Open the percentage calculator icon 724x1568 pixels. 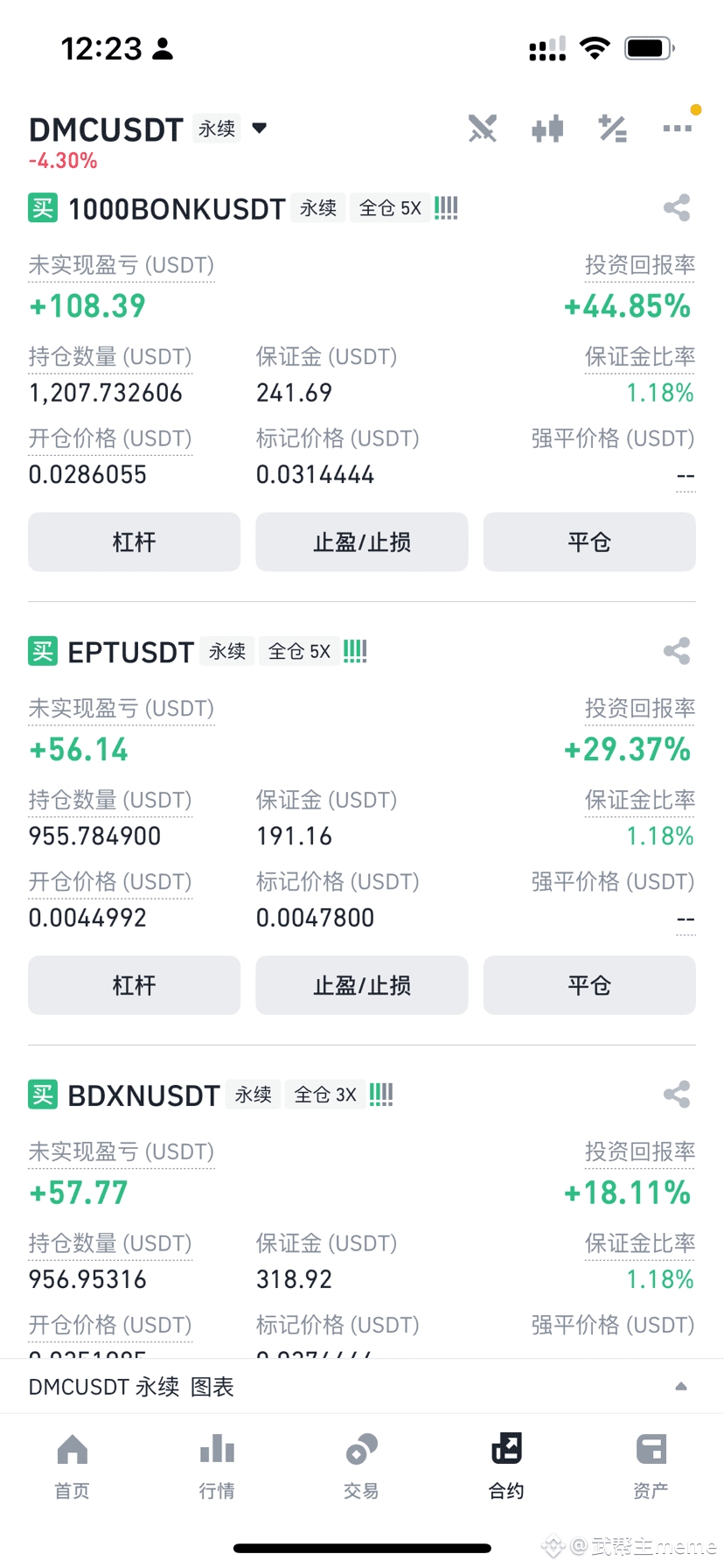tap(612, 129)
